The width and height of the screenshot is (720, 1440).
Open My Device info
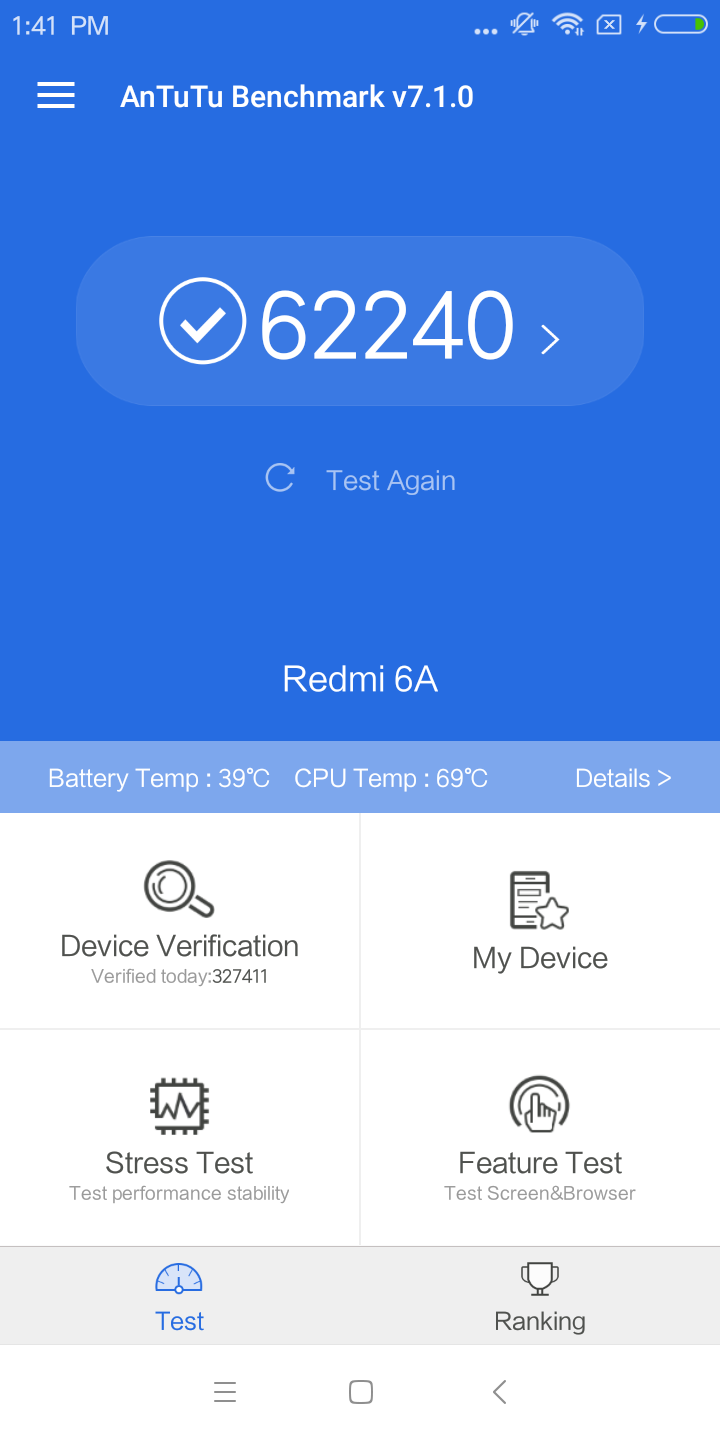(540, 920)
